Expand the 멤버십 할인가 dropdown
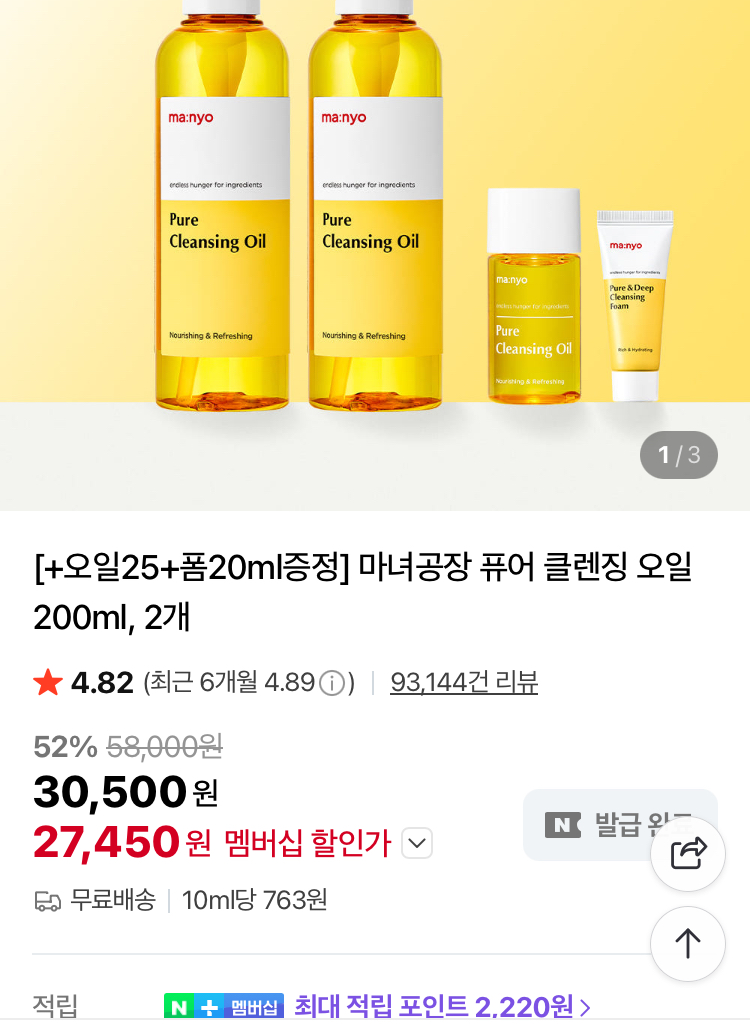Screen dimensions: 750x1028 (417, 844)
